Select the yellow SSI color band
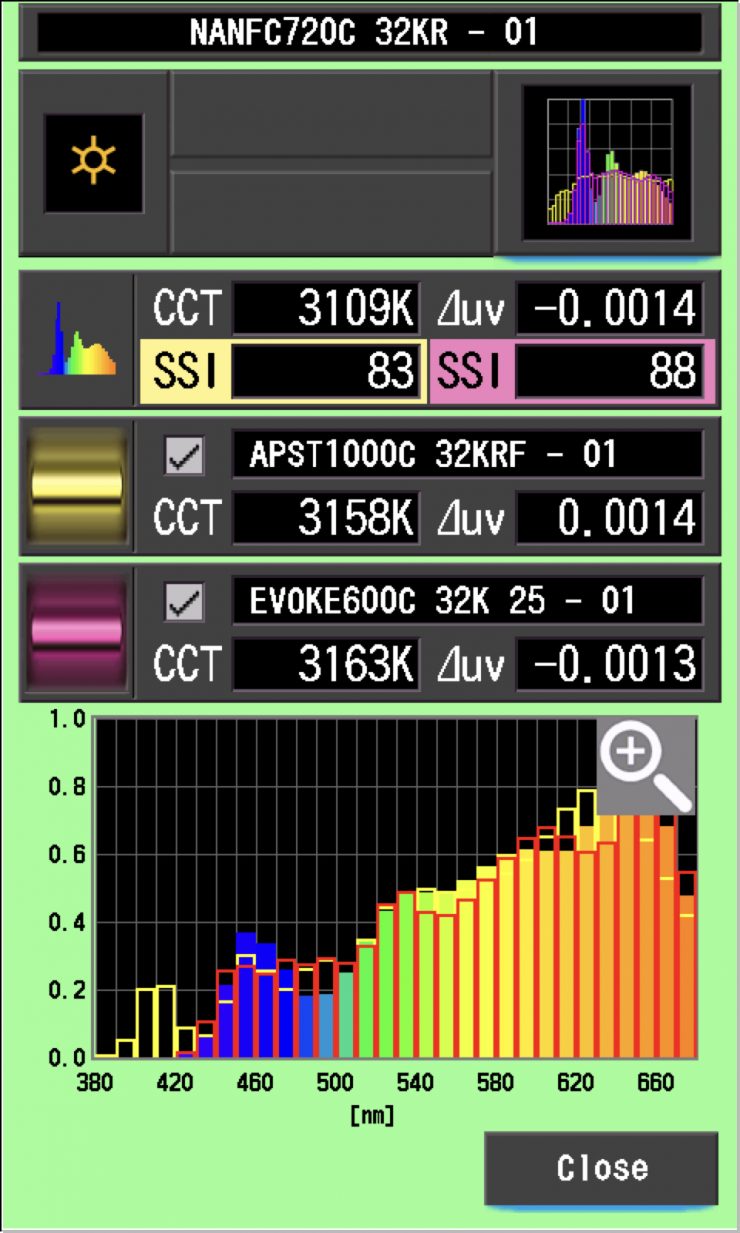 (185, 368)
